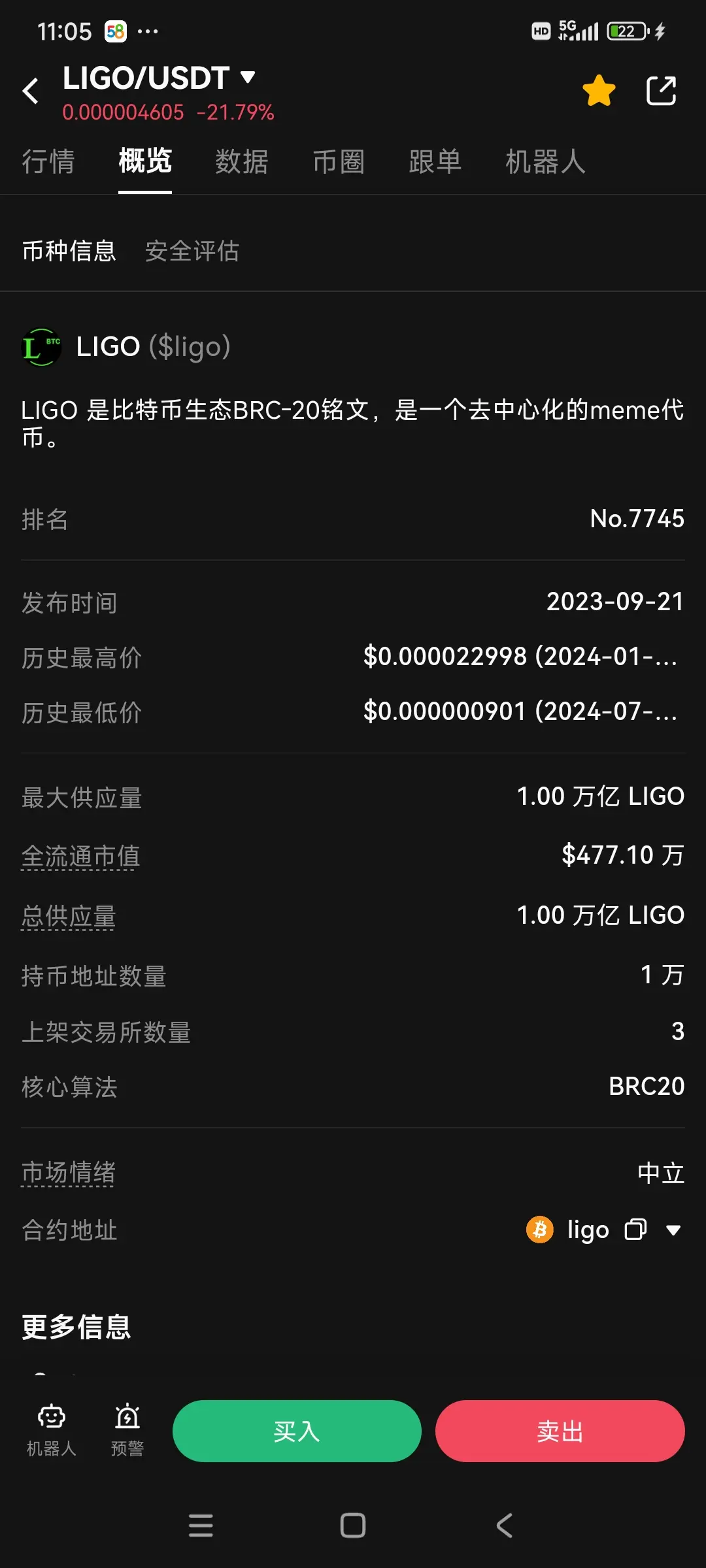Switch to the 数据 tab
The height and width of the screenshot is (1568, 706).
pos(242,161)
